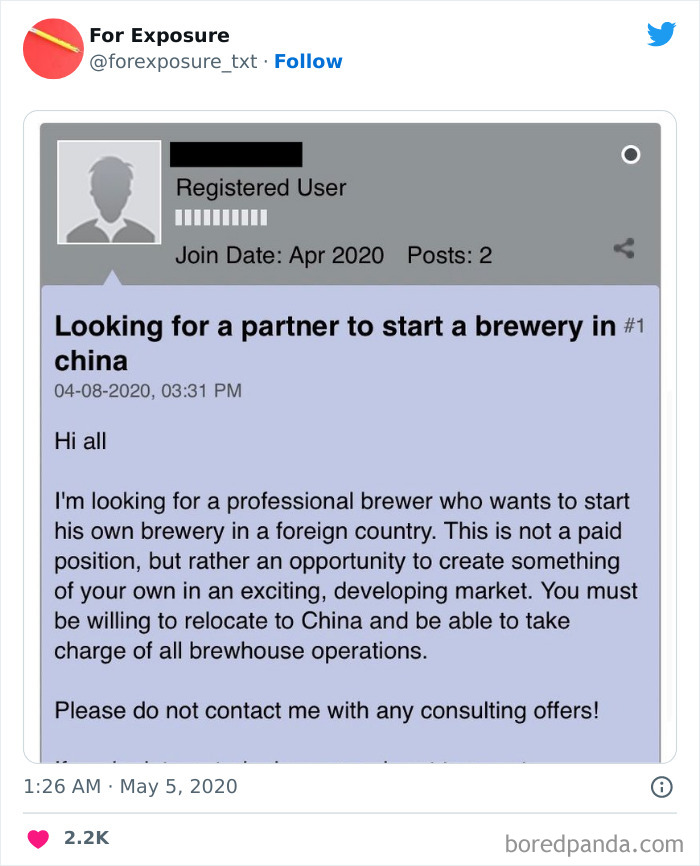Follow the For Exposure account

308,62
